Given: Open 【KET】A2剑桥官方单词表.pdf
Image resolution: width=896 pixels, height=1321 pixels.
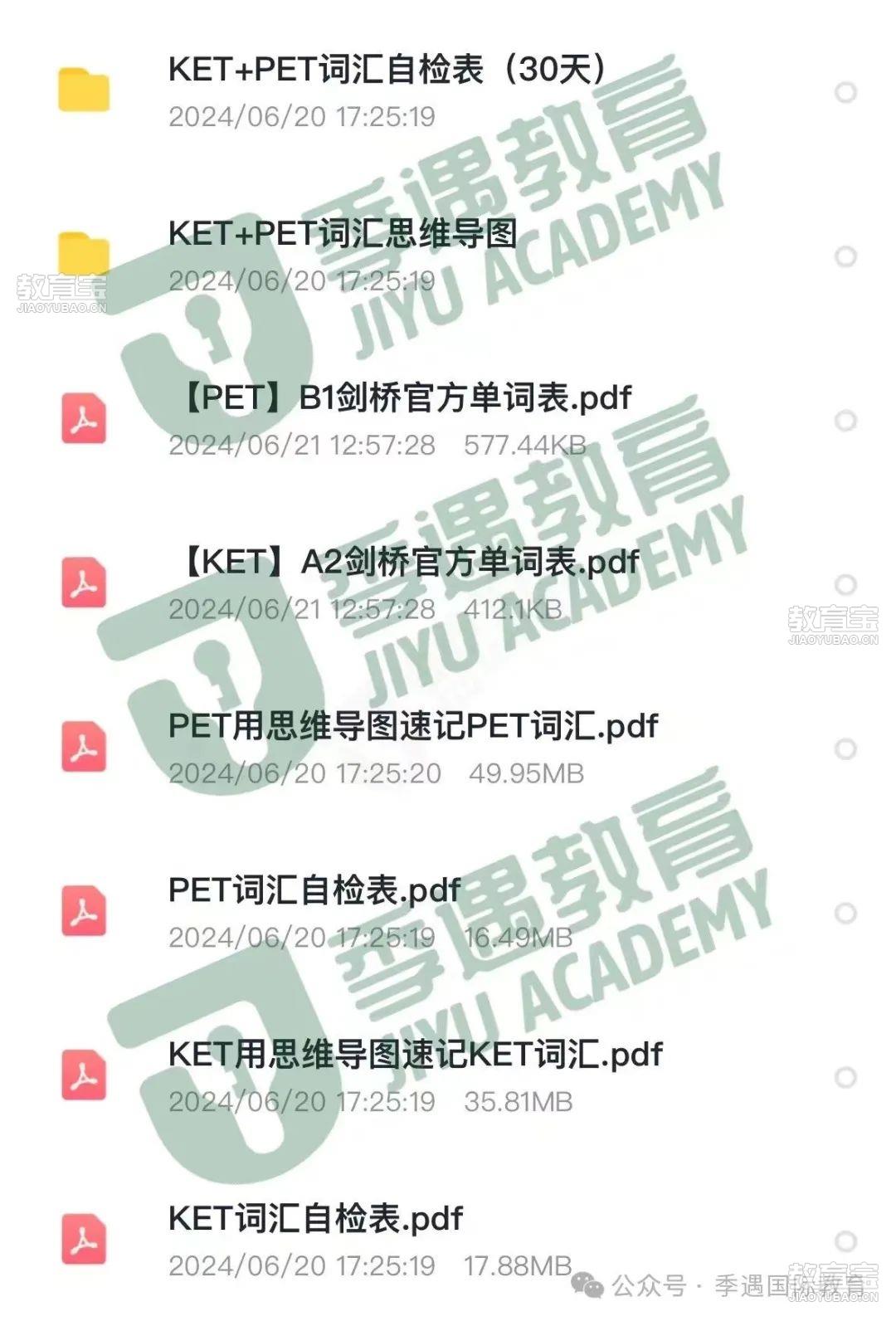Looking at the screenshot, I should 407,563.
